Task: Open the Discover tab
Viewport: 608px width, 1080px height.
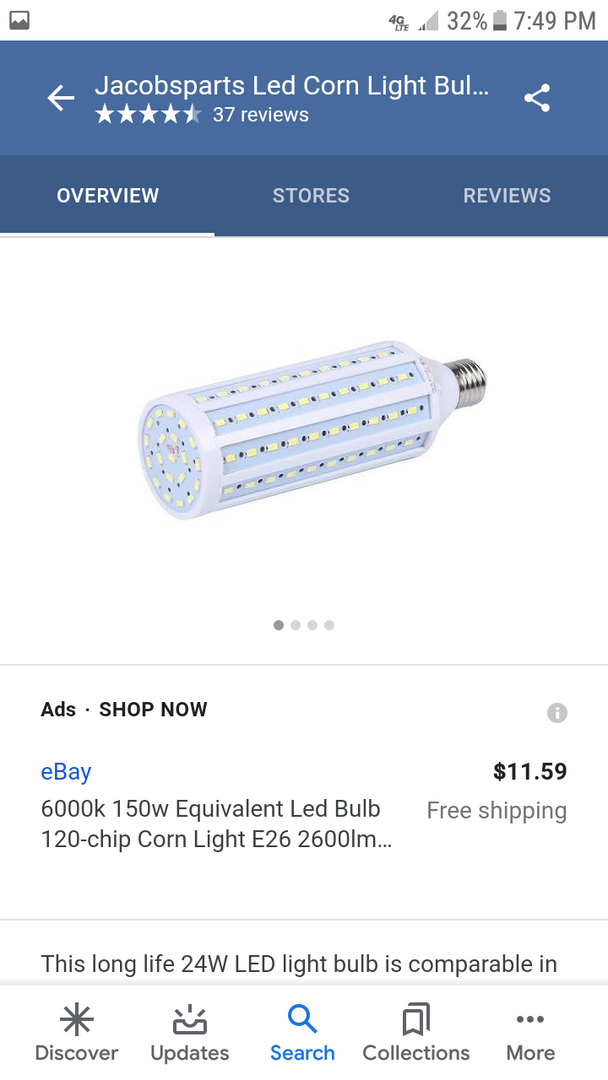Action: tap(76, 1034)
